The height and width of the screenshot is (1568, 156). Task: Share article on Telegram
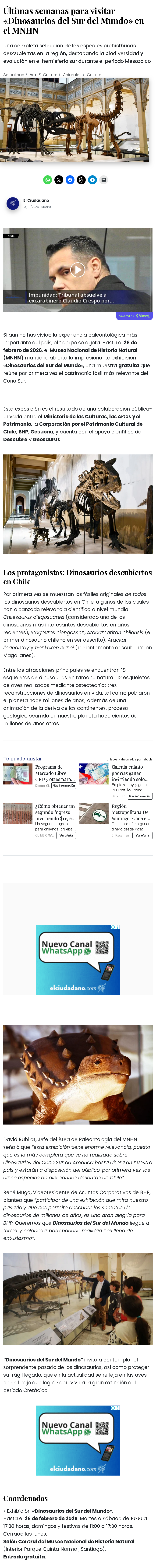(x=92, y=179)
